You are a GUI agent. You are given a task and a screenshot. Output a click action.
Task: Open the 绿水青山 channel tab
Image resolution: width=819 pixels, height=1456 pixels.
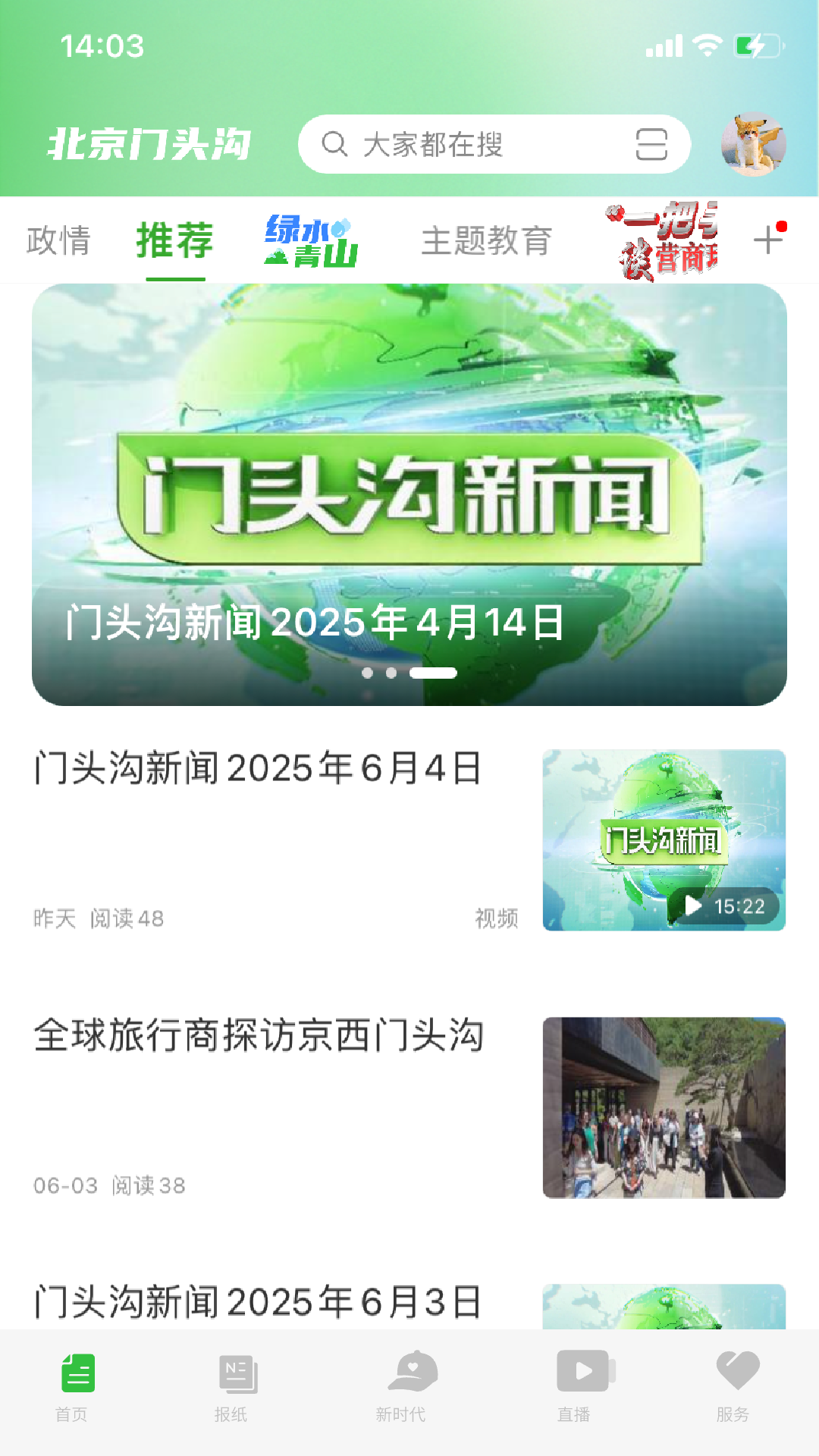click(311, 241)
